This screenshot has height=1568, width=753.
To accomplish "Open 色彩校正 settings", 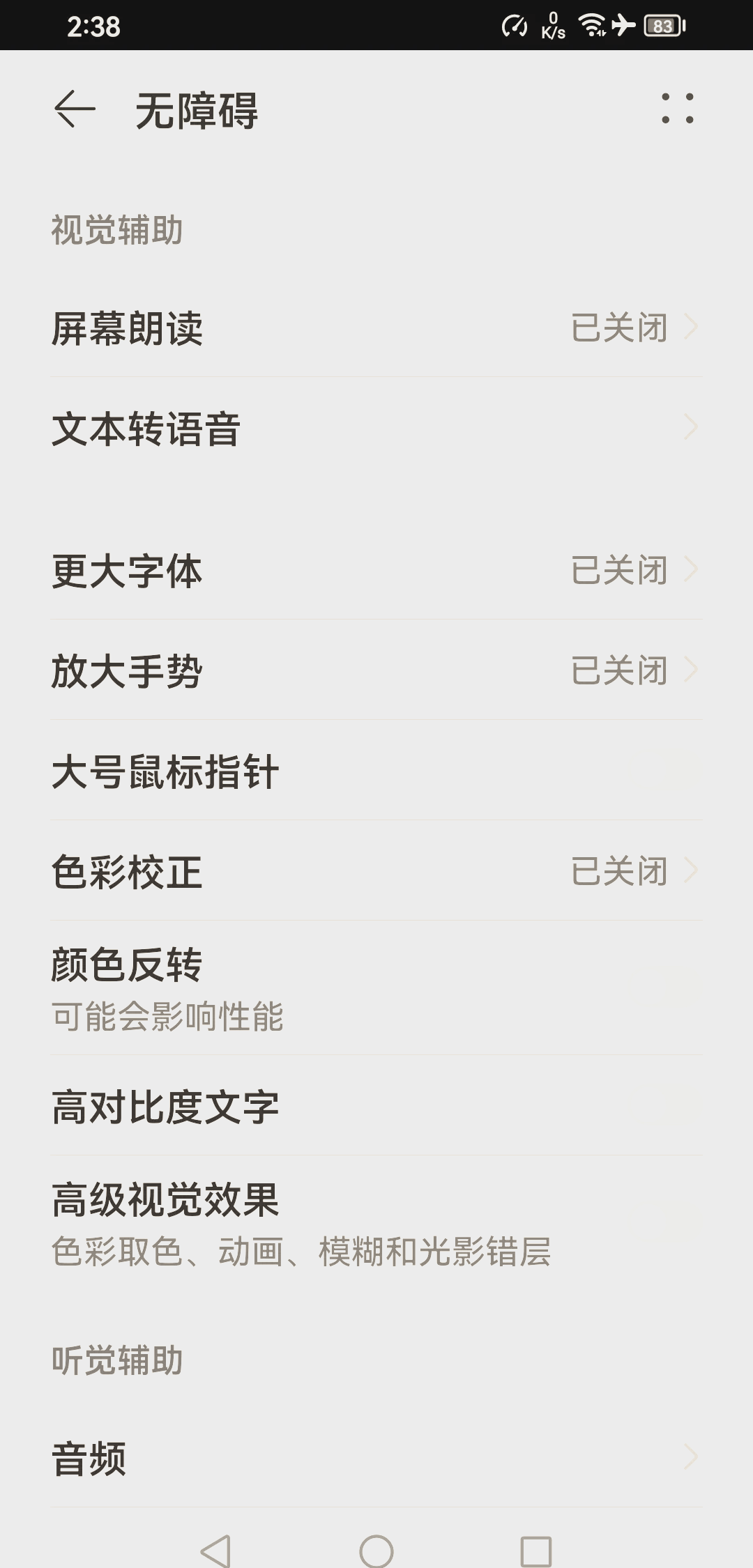I will click(x=376, y=871).
